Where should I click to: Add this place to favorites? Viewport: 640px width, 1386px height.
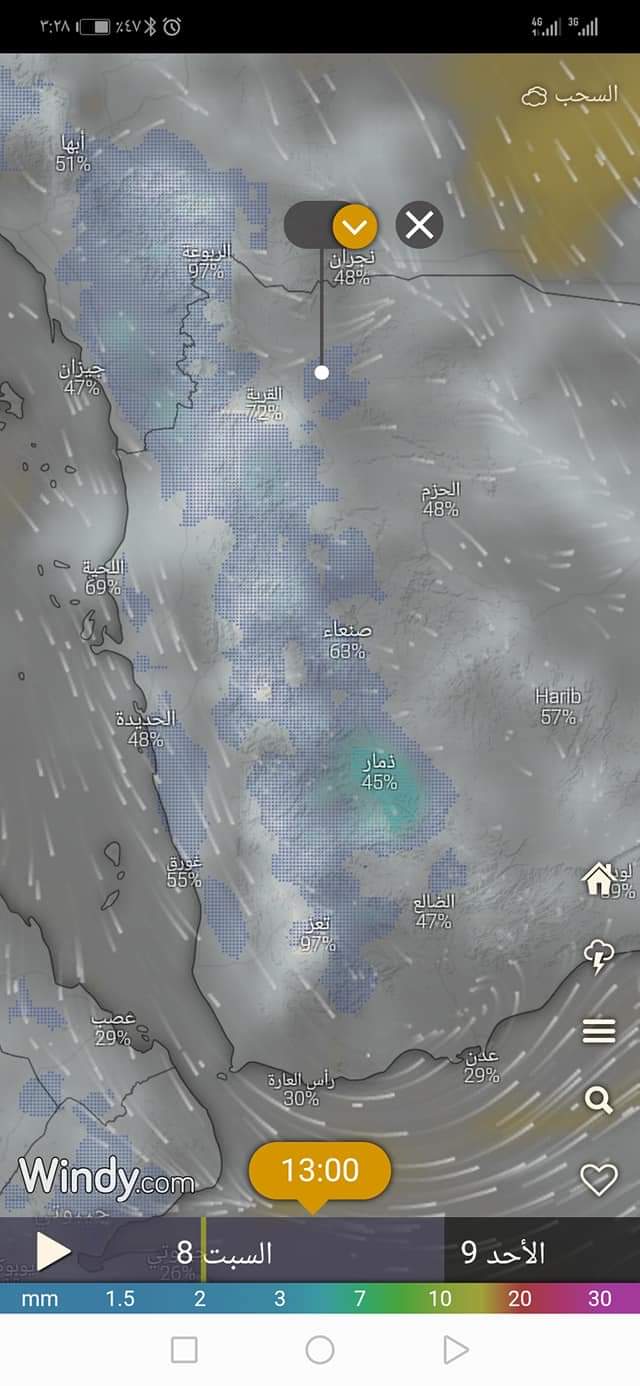tap(599, 1180)
